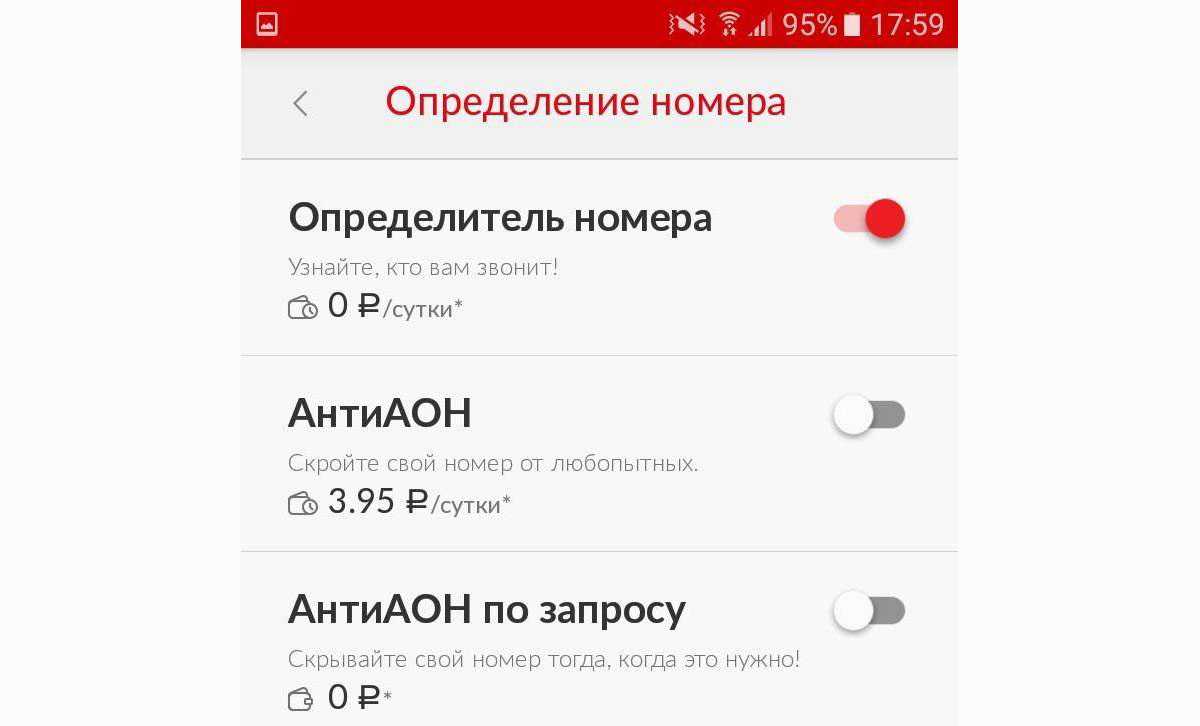Go back from Определение номера screen

click(300, 103)
